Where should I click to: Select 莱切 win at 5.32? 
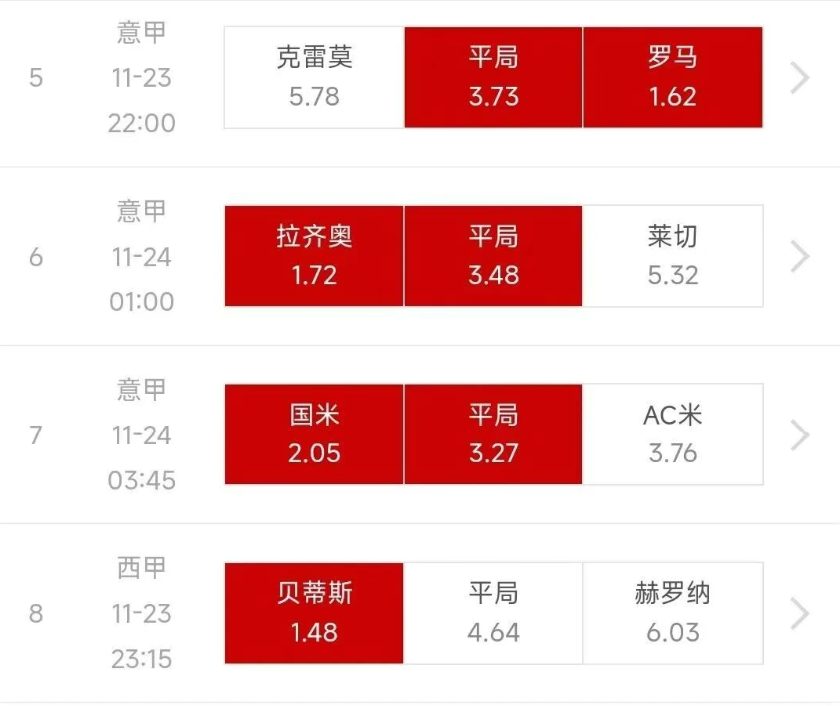click(672, 256)
